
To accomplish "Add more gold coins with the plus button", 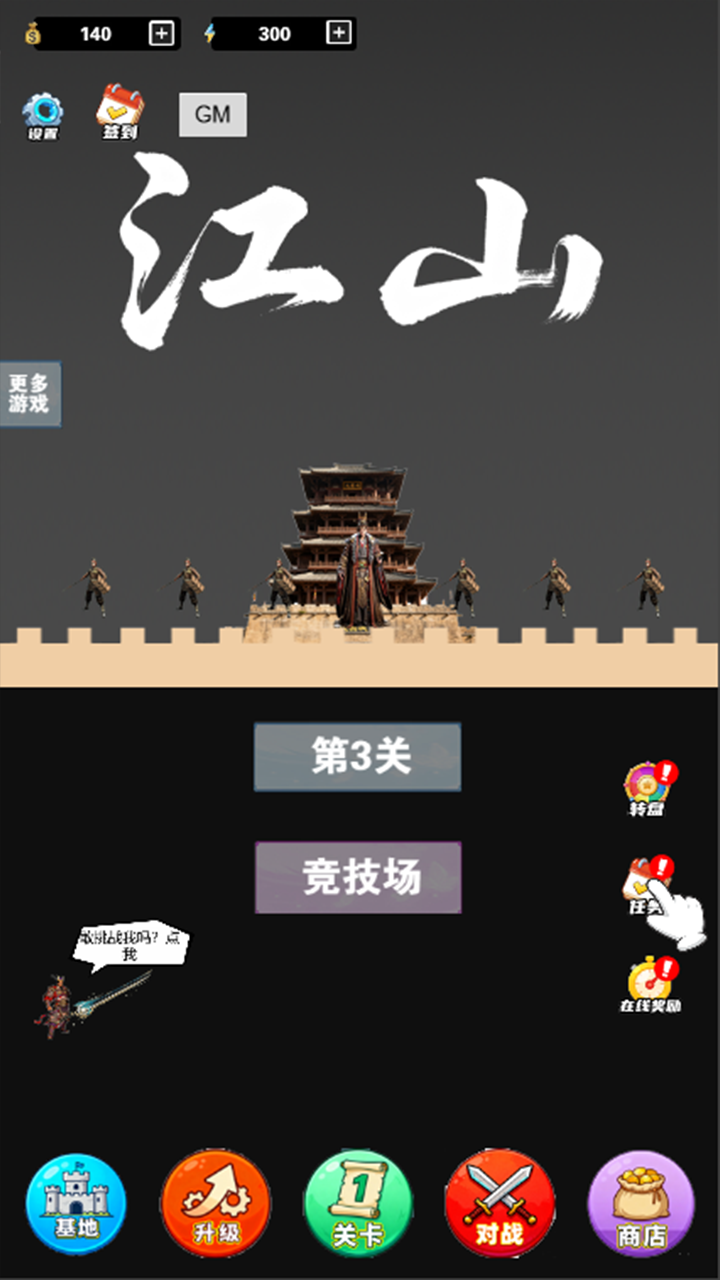I will (x=161, y=33).
